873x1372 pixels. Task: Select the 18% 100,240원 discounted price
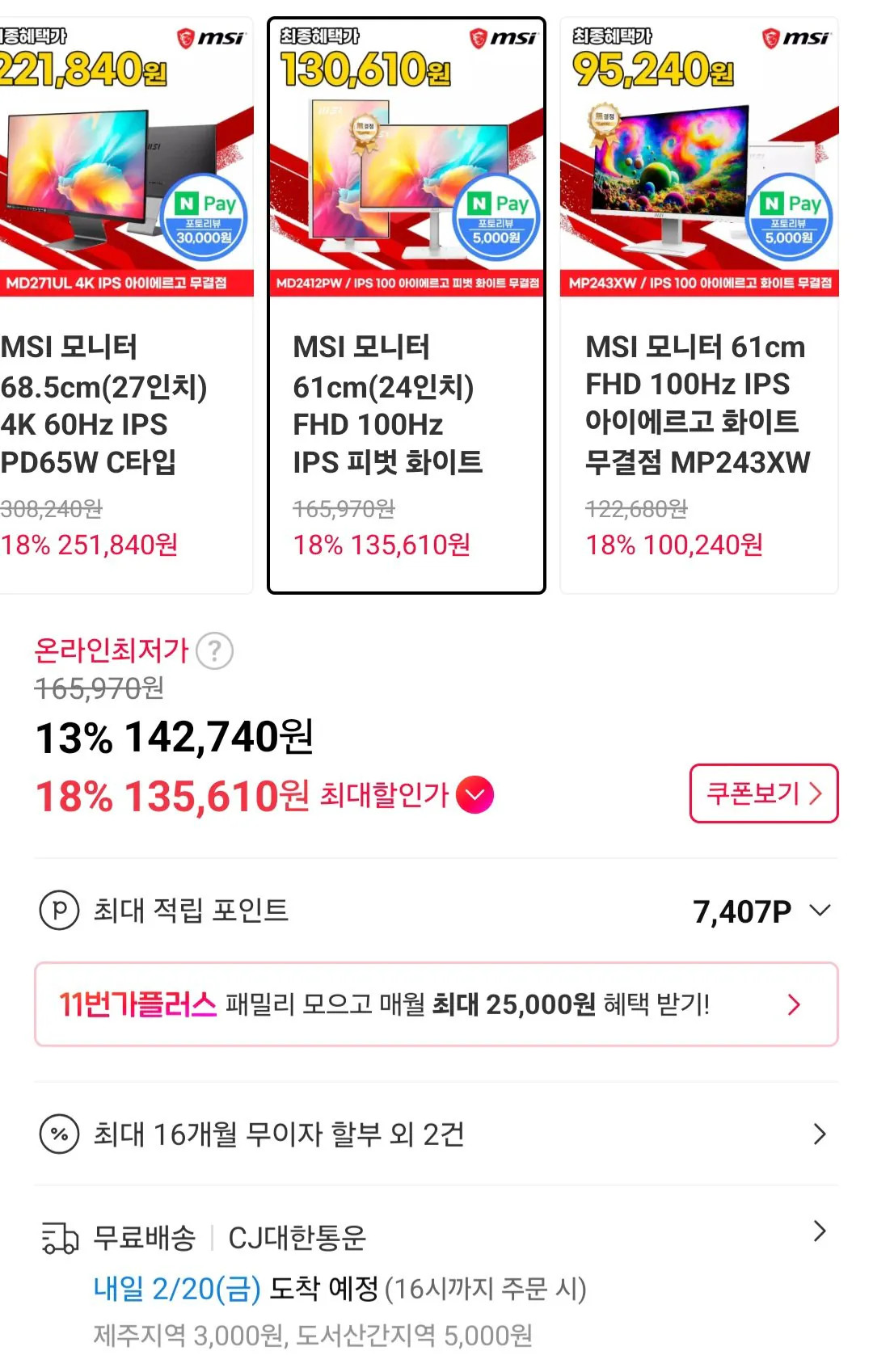673,545
